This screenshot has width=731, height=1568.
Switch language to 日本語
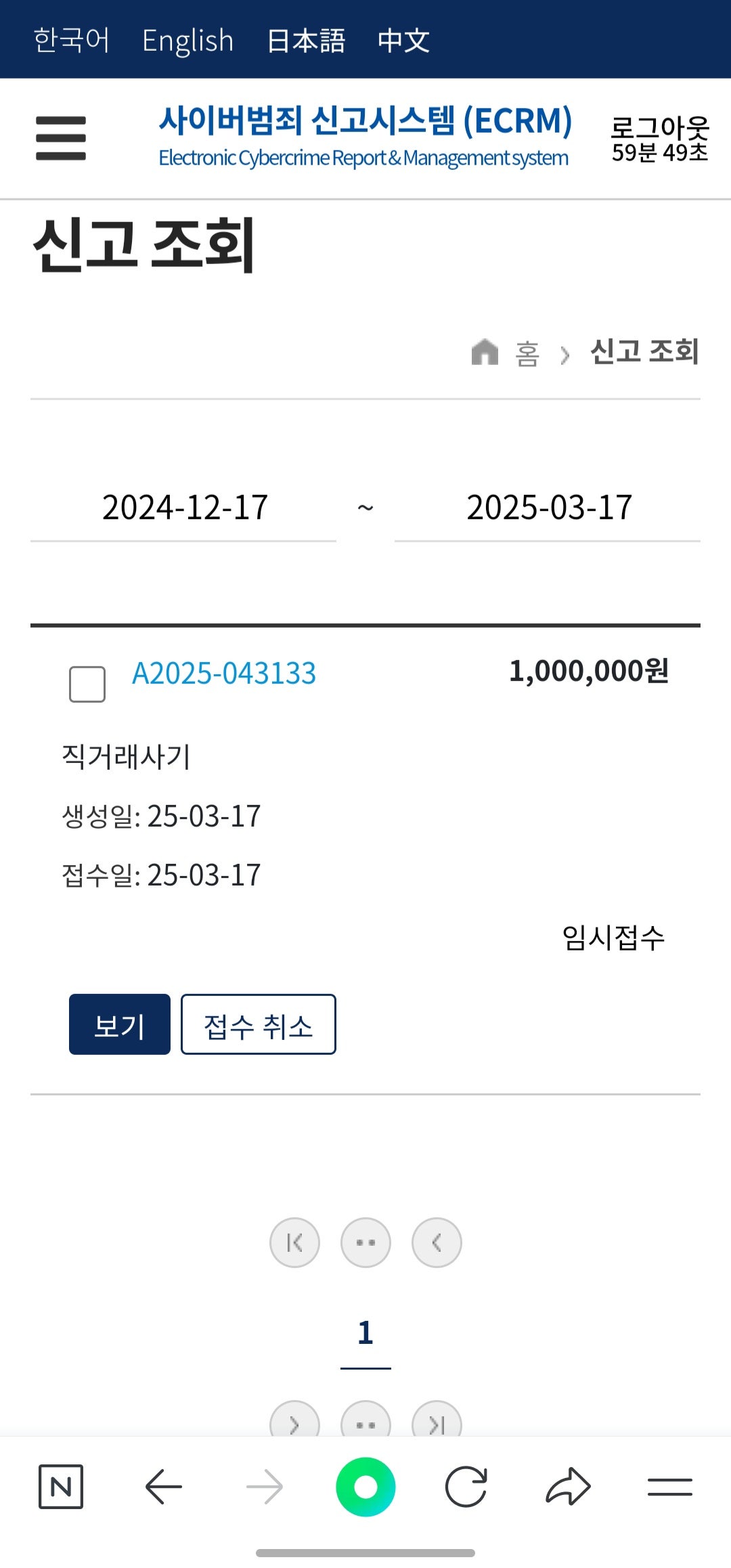tap(306, 41)
